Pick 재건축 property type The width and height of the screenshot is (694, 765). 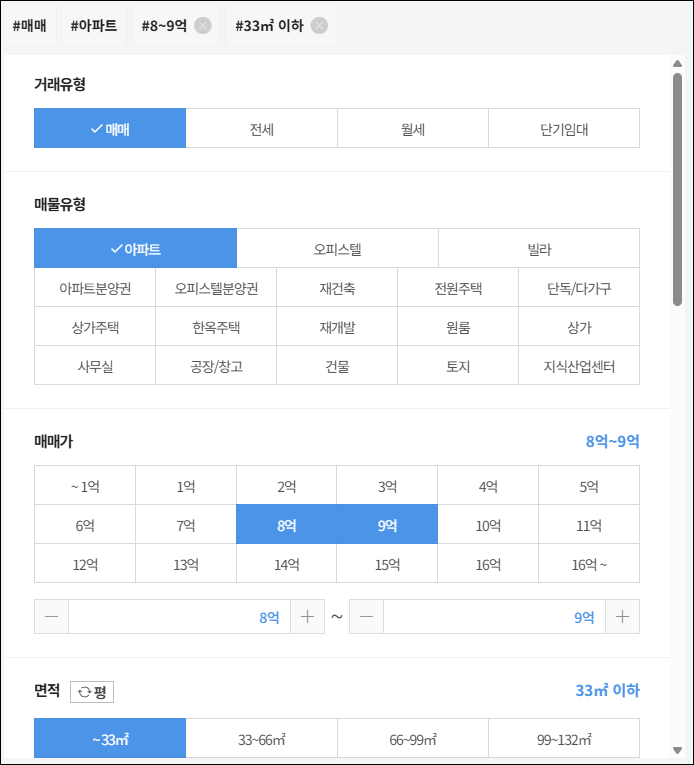pyautogui.click(x=337, y=288)
